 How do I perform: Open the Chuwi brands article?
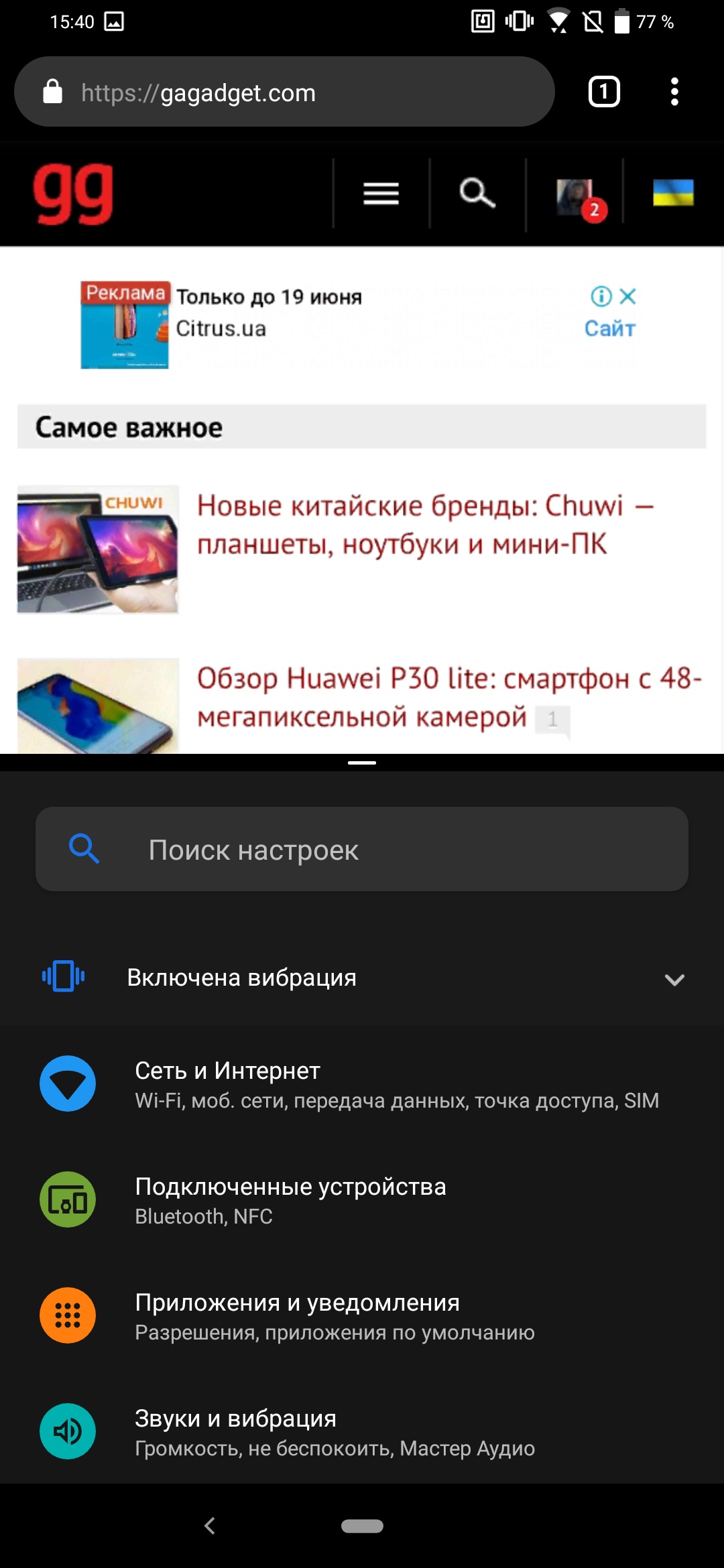[424, 525]
